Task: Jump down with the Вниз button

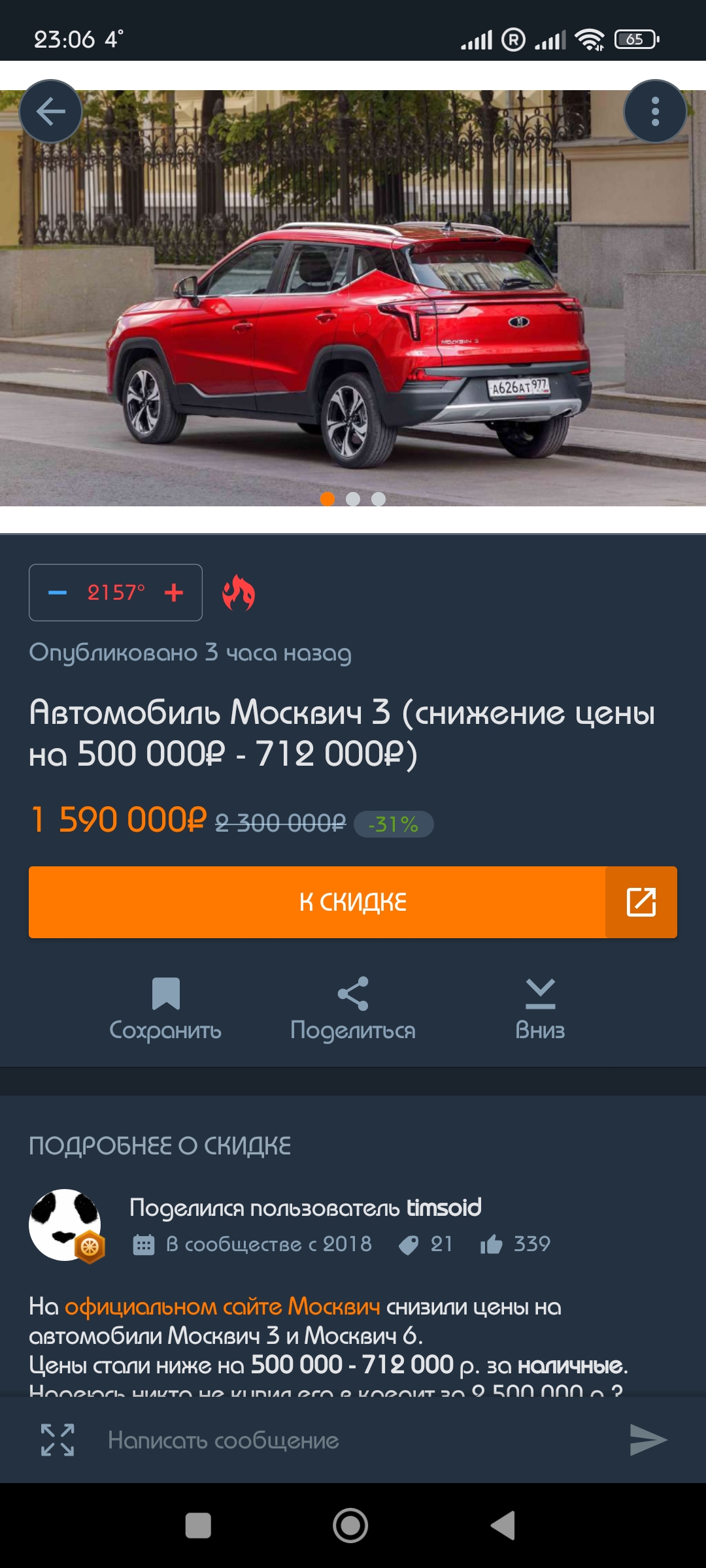Action: [540, 1009]
